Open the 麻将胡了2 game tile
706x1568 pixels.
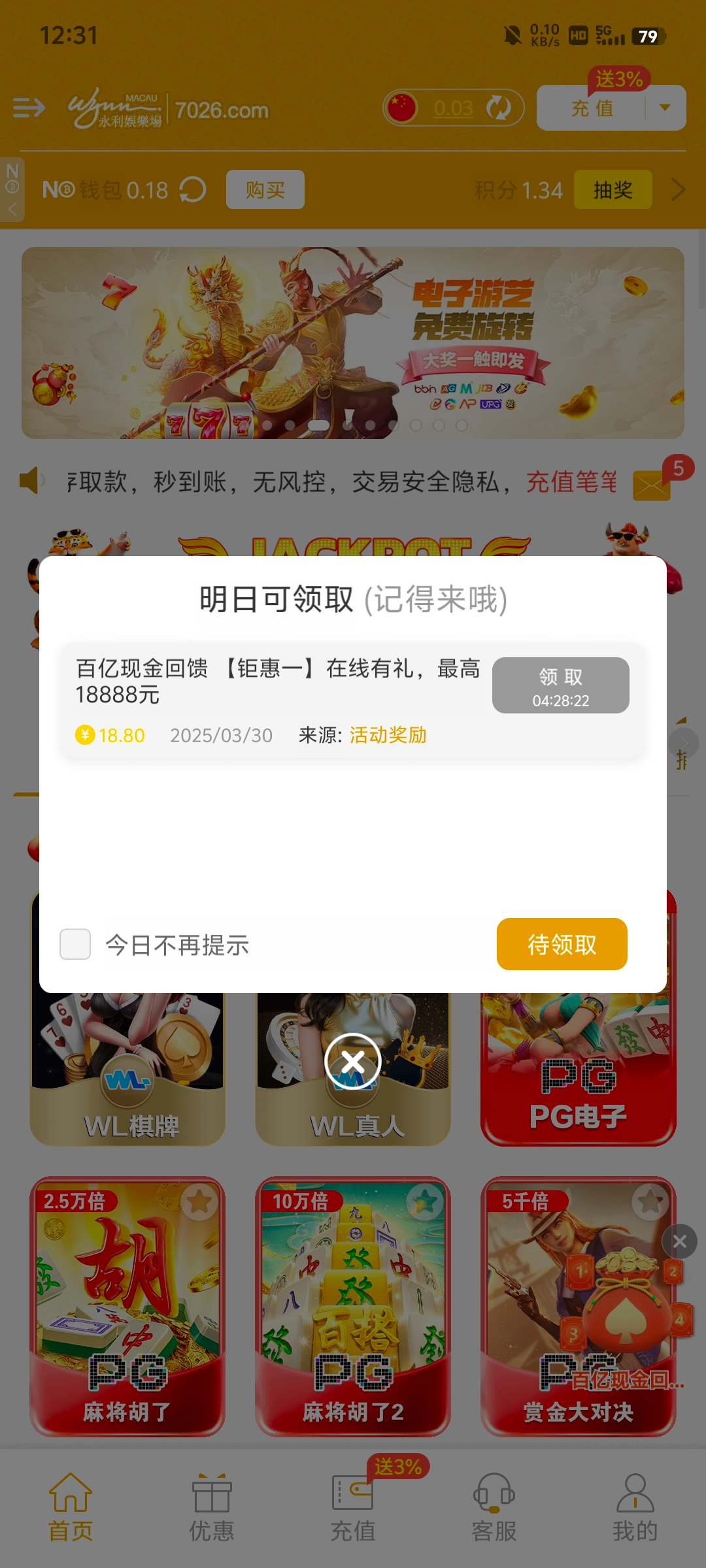(x=353, y=1307)
